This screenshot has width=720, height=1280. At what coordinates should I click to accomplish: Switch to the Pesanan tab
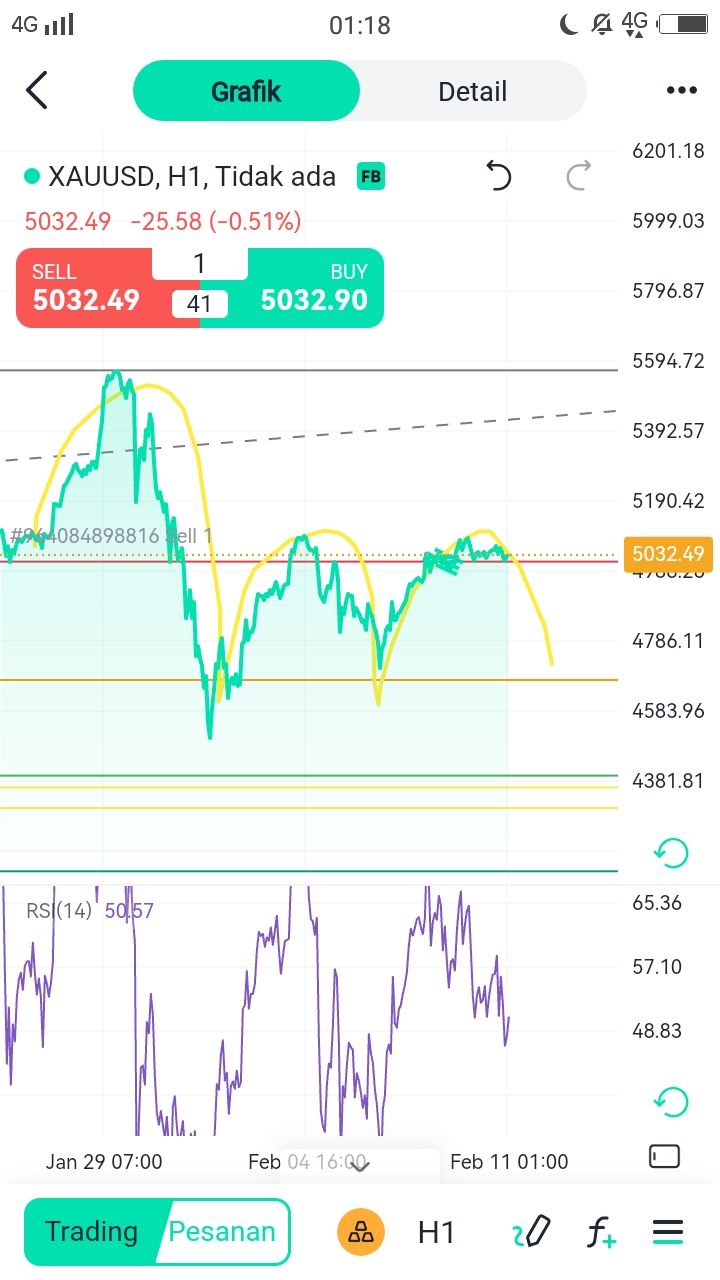[x=222, y=1231]
